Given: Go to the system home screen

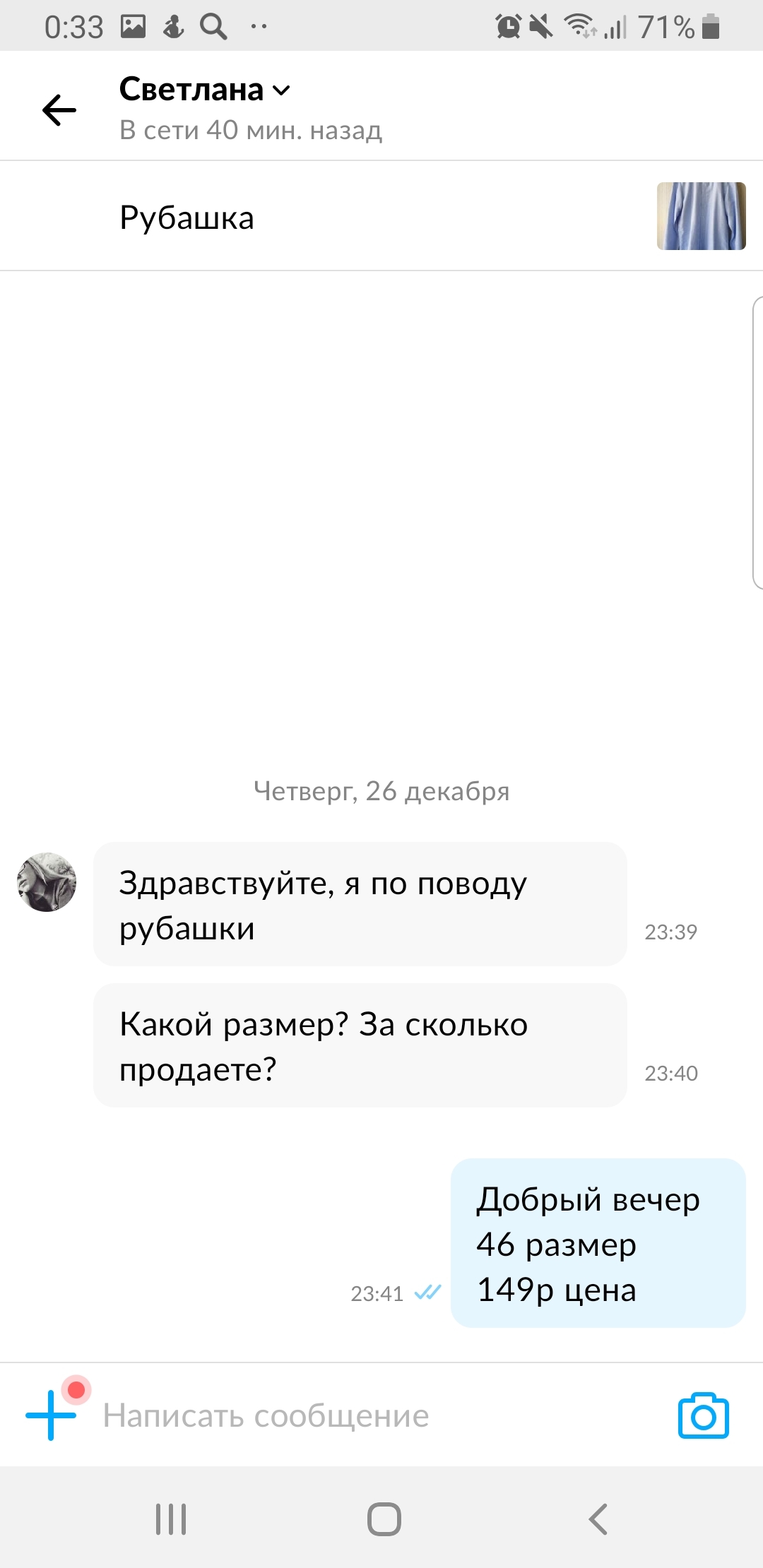Looking at the screenshot, I should [x=384, y=1519].
